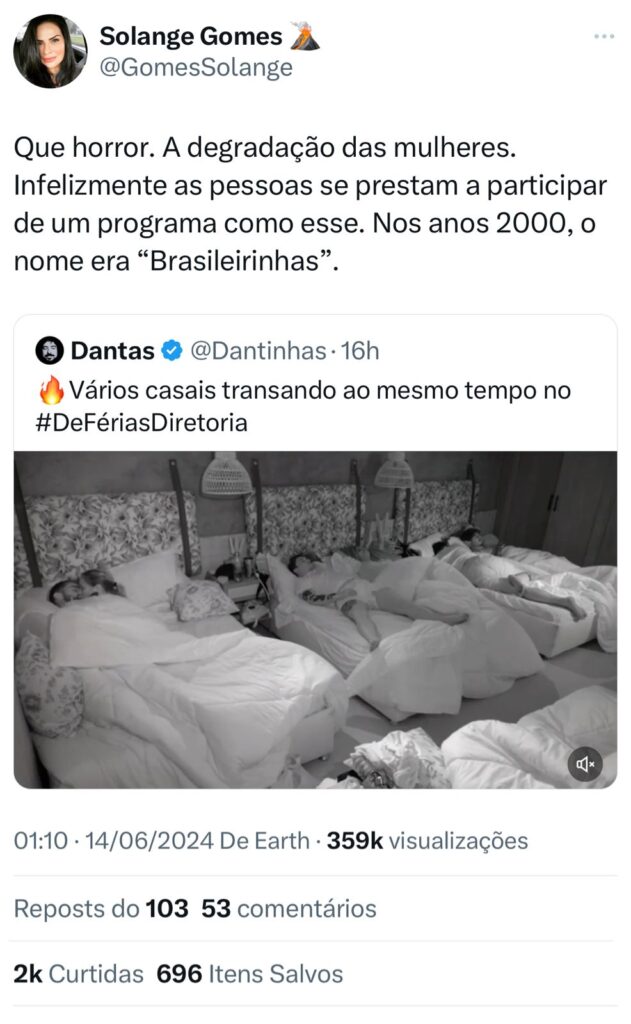Screen dimensions: 631x1024
Task: View the 53 comentários list
Action: (x=289, y=908)
